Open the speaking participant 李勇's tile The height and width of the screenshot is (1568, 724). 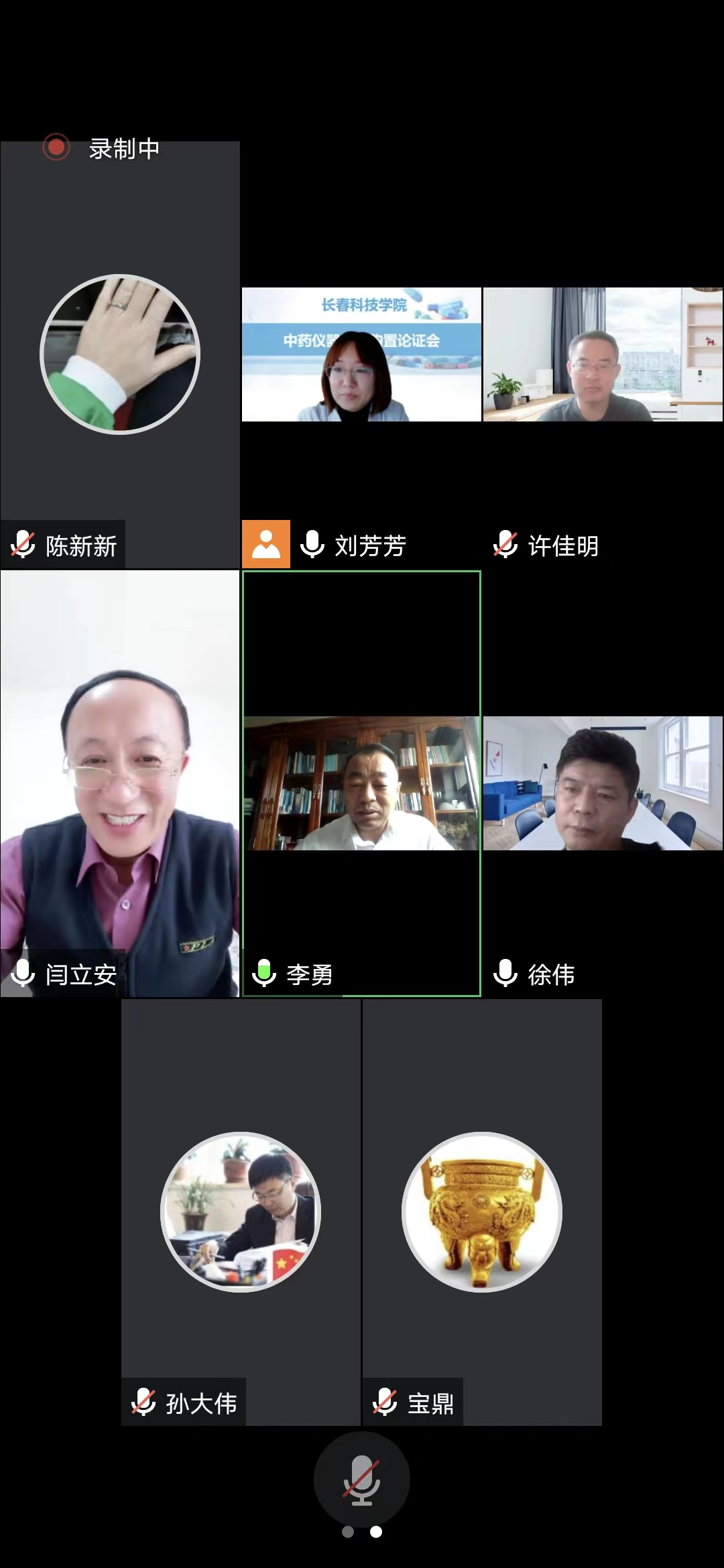click(361, 783)
